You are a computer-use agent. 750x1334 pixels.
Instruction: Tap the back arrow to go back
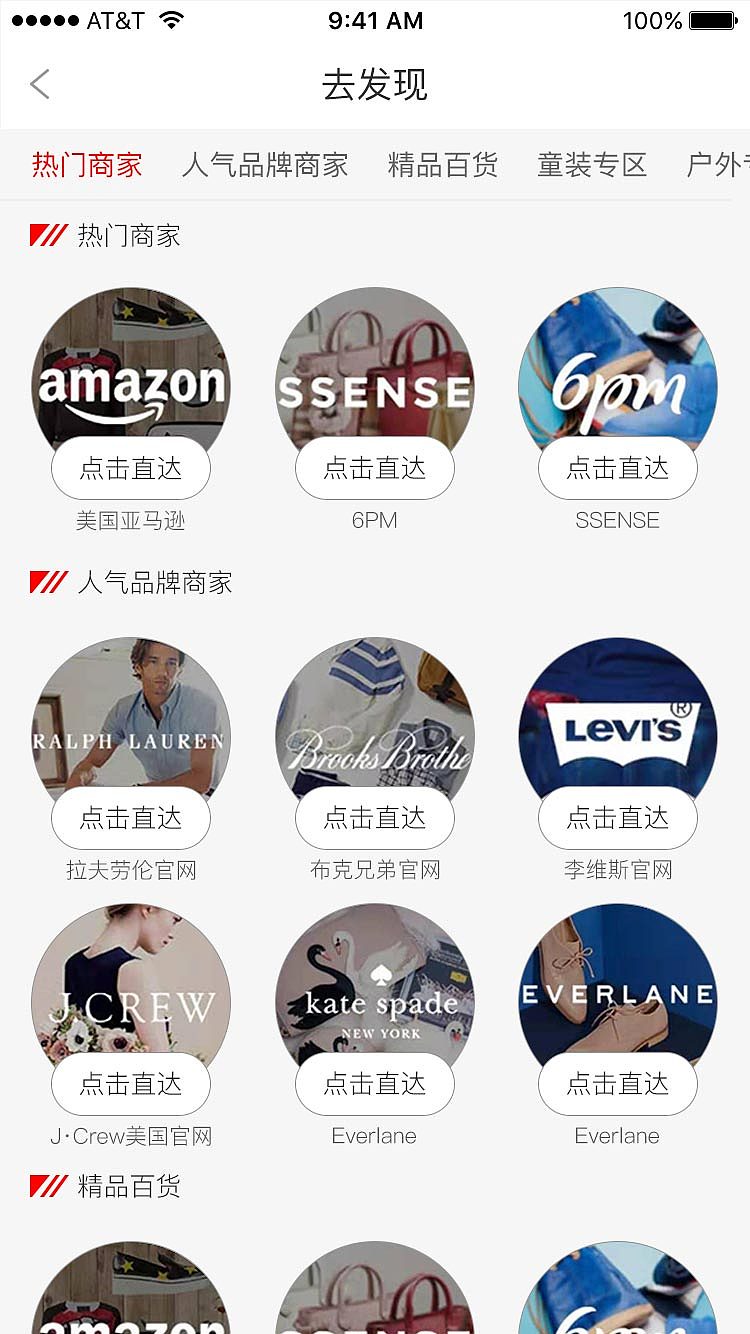pos(38,84)
